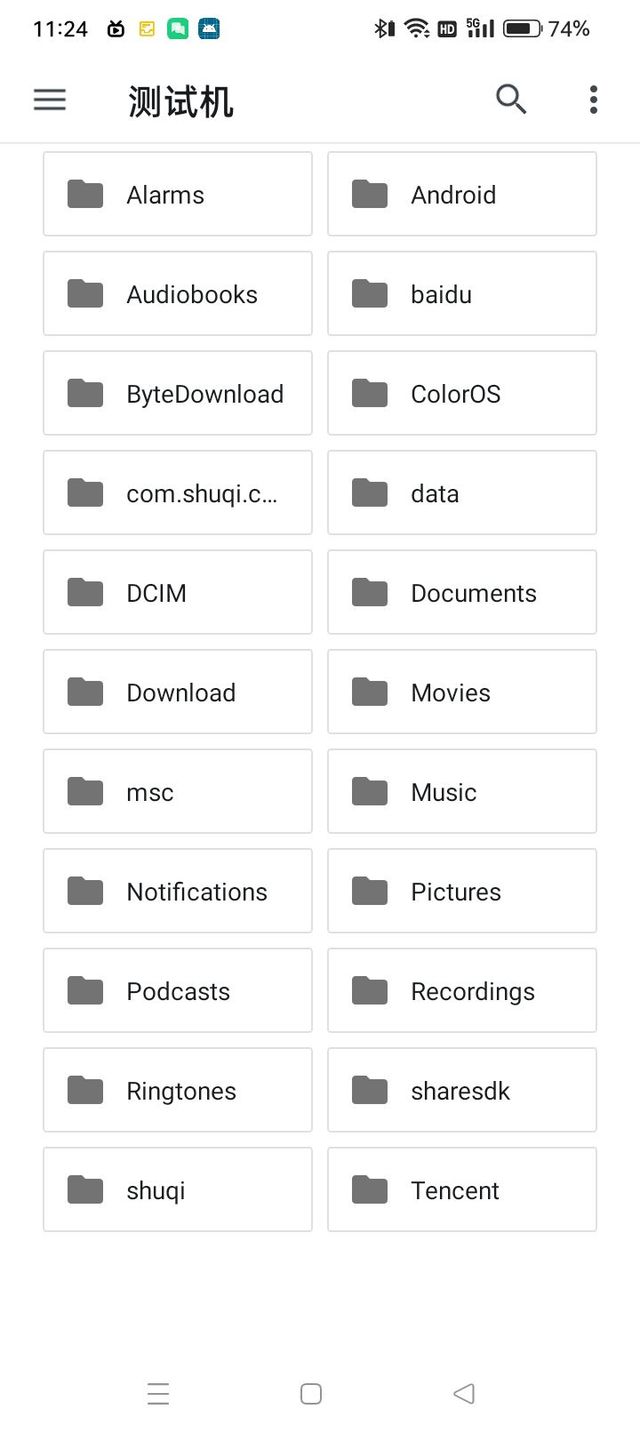The width and height of the screenshot is (640, 1433).
Task: Open the ColorOS folder
Action: [x=462, y=393]
